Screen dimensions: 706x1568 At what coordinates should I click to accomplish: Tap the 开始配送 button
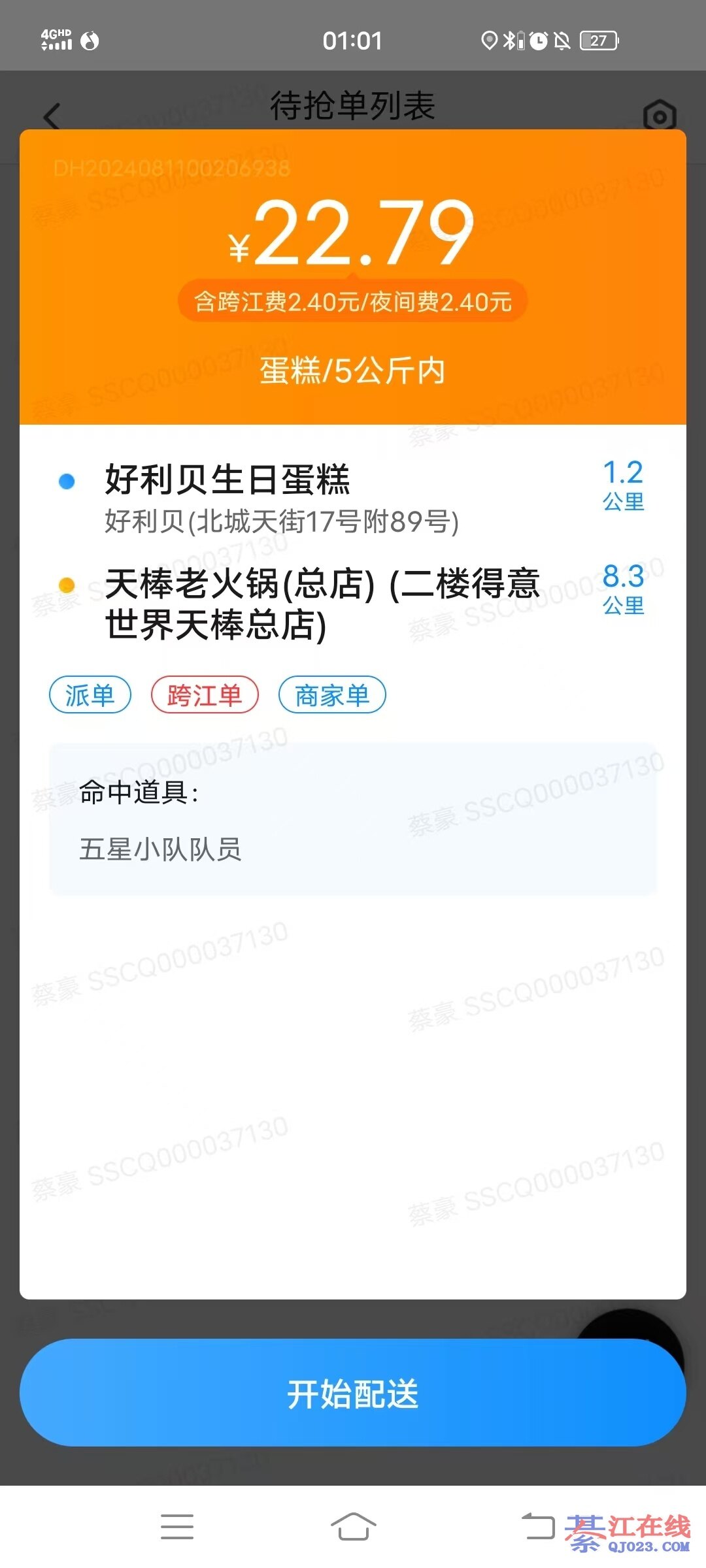(353, 1393)
